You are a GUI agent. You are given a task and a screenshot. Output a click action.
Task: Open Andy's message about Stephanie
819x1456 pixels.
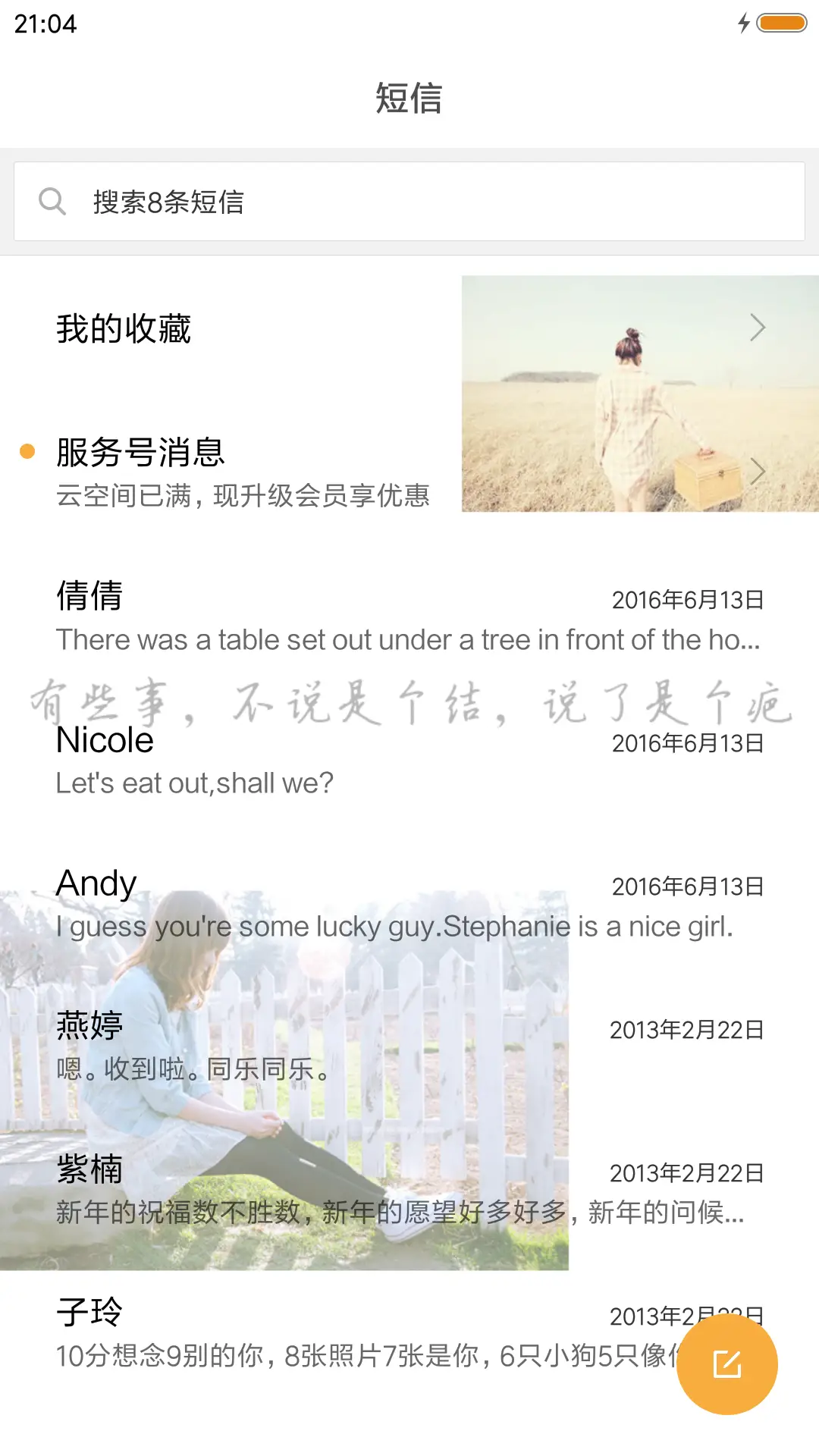point(303,902)
